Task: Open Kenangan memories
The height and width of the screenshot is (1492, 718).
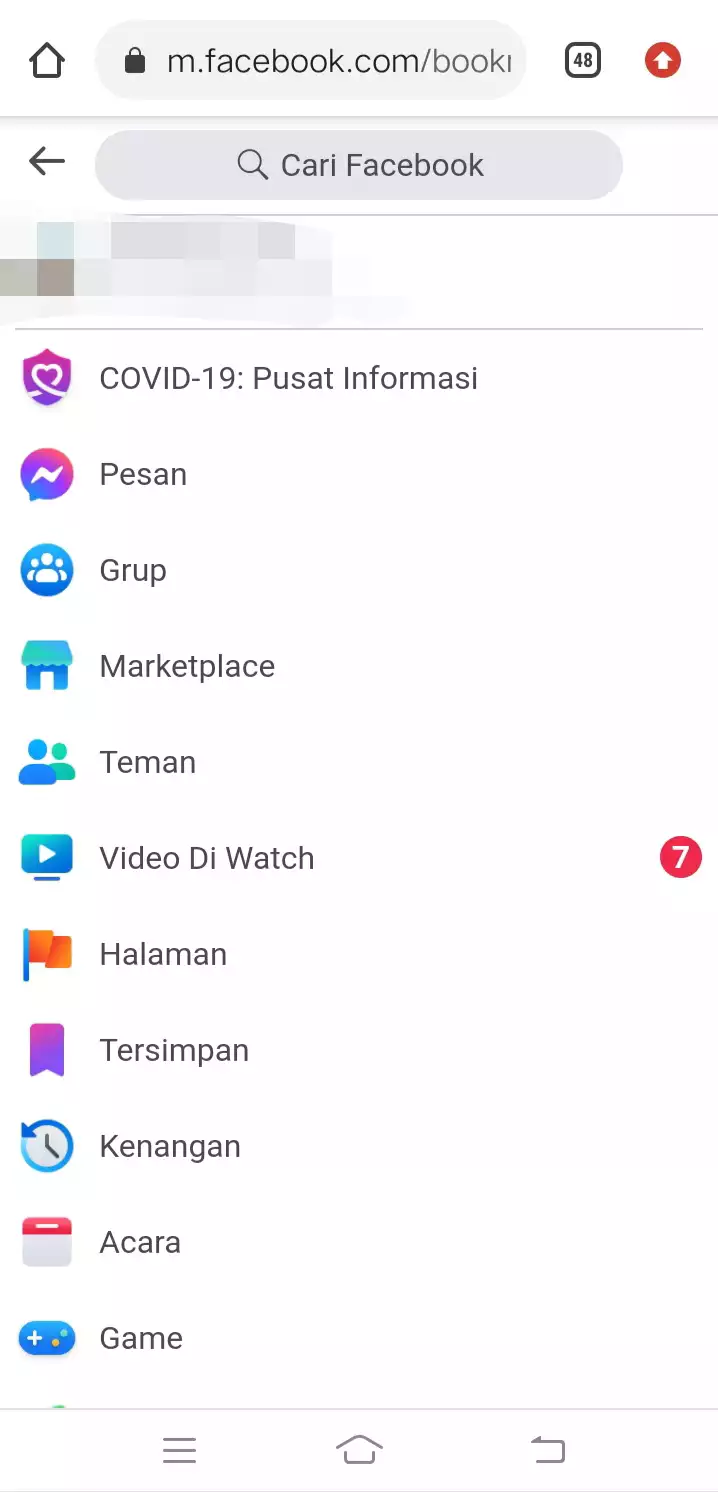Action: point(359,1146)
